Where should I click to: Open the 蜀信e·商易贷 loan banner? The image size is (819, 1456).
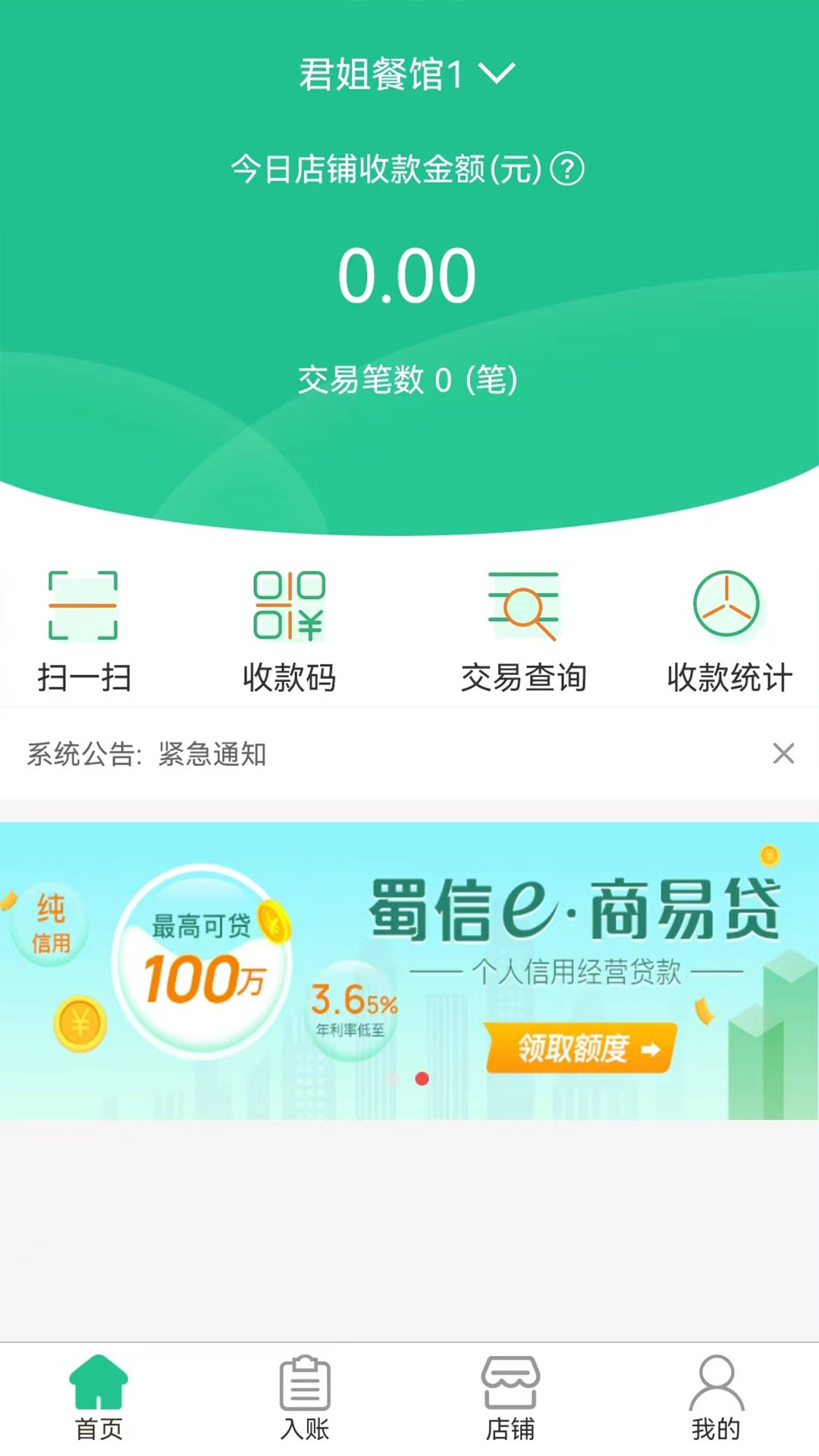(x=409, y=971)
